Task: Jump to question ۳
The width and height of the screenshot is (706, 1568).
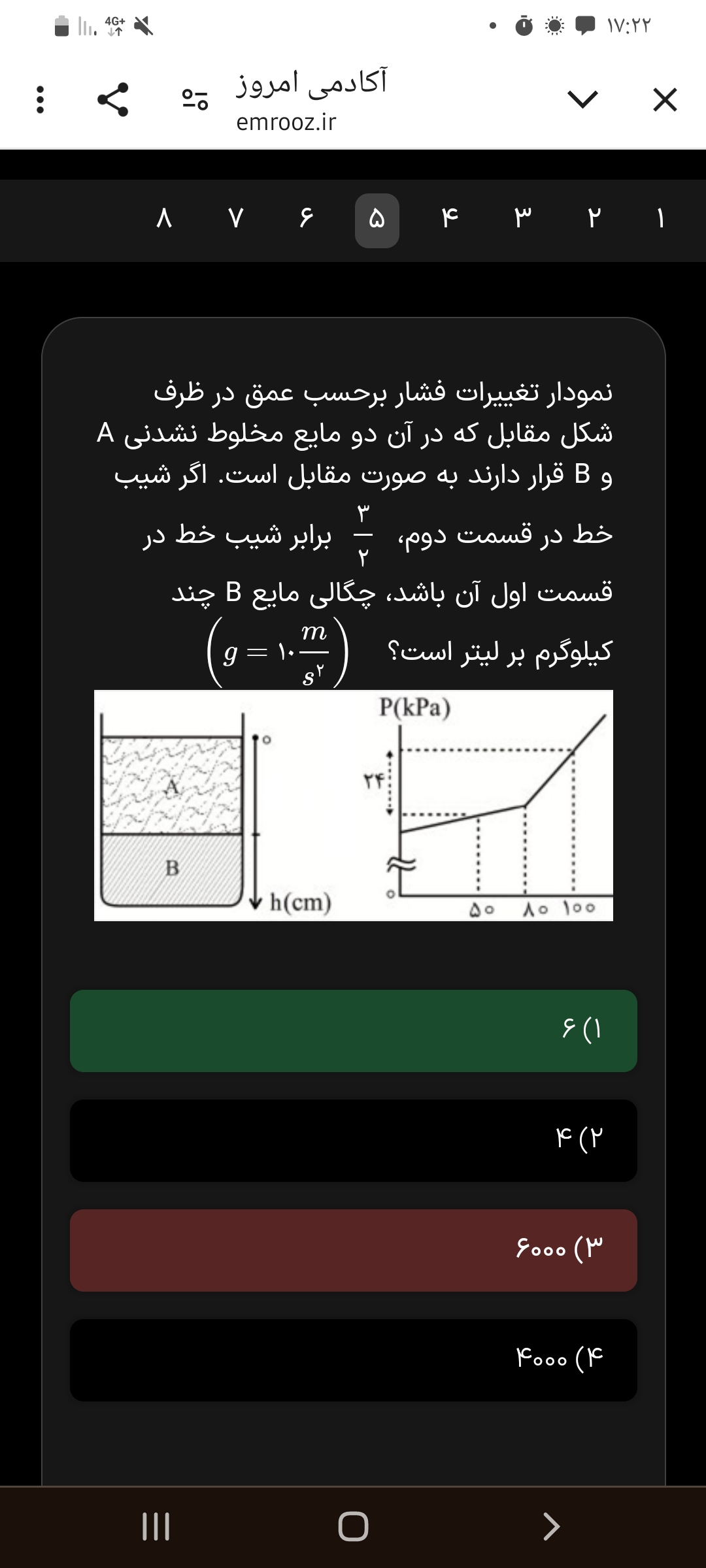Action: coord(522,219)
